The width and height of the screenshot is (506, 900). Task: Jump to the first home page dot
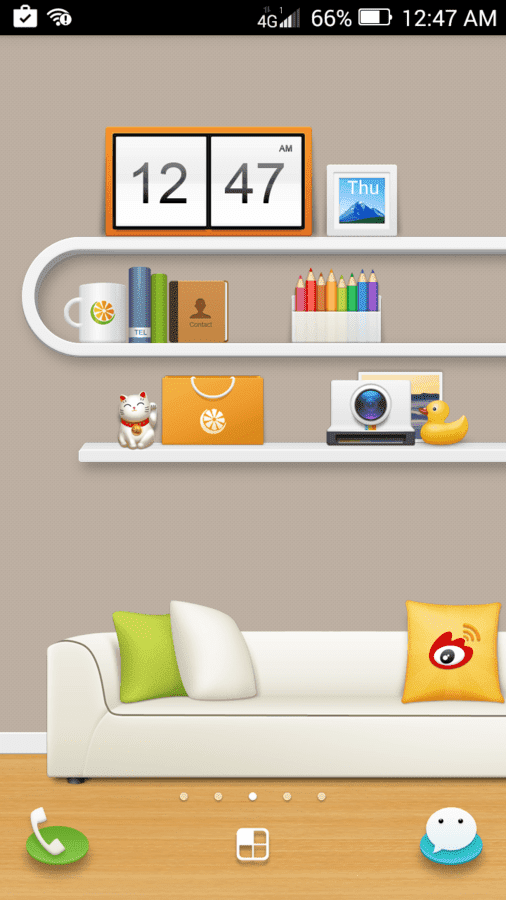[x=184, y=796]
